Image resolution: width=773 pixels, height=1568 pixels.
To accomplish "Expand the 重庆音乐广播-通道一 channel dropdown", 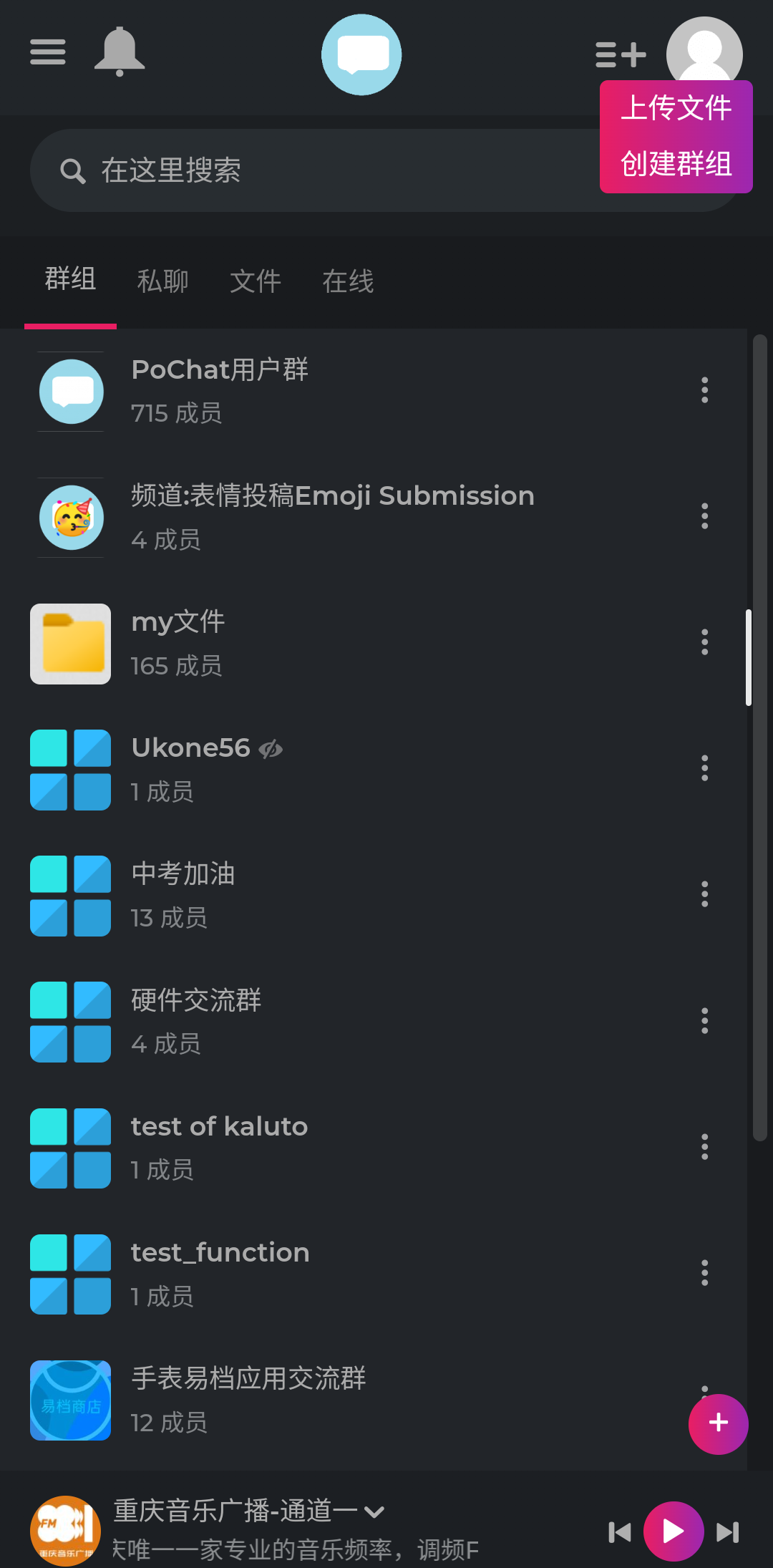I will (x=374, y=1511).
